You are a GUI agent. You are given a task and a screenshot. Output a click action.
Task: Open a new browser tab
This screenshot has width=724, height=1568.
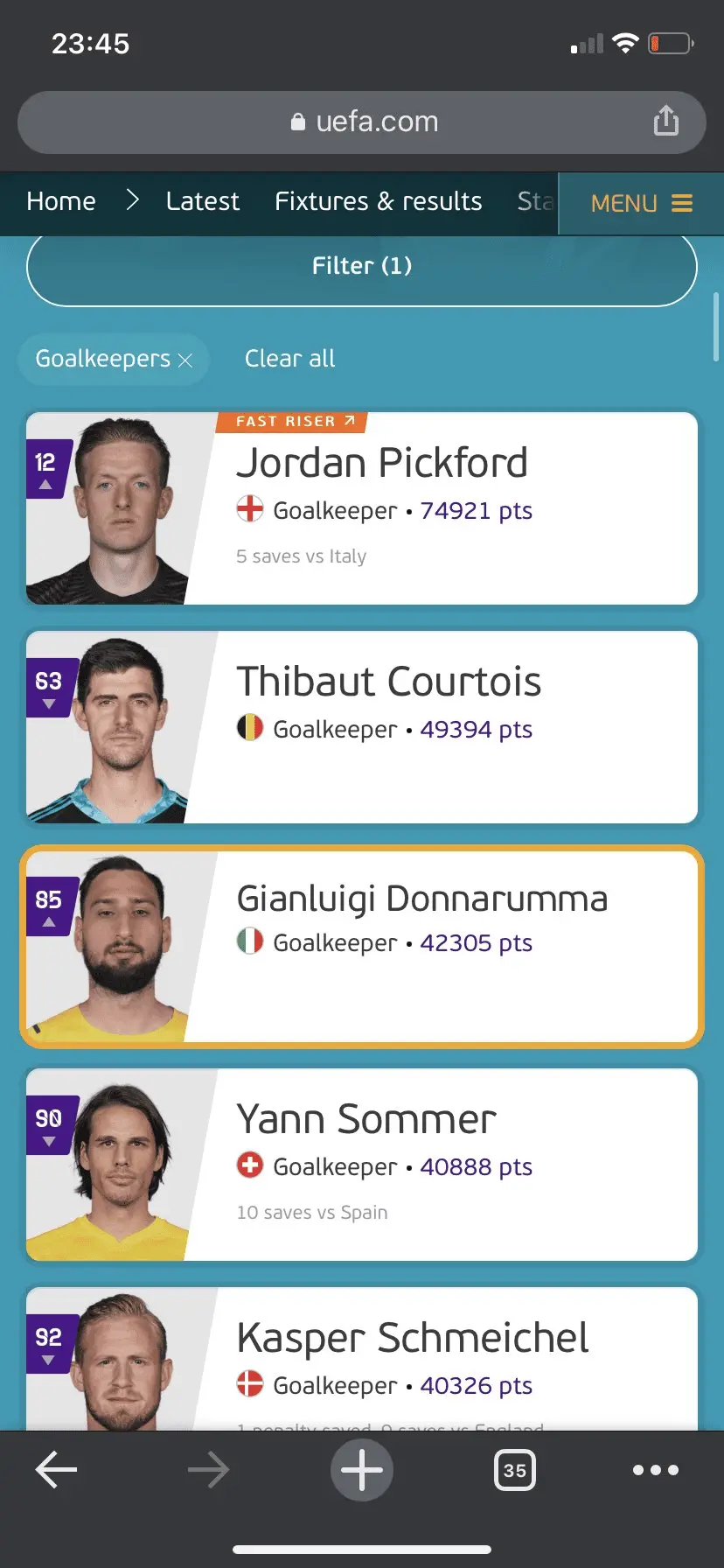(362, 1470)
